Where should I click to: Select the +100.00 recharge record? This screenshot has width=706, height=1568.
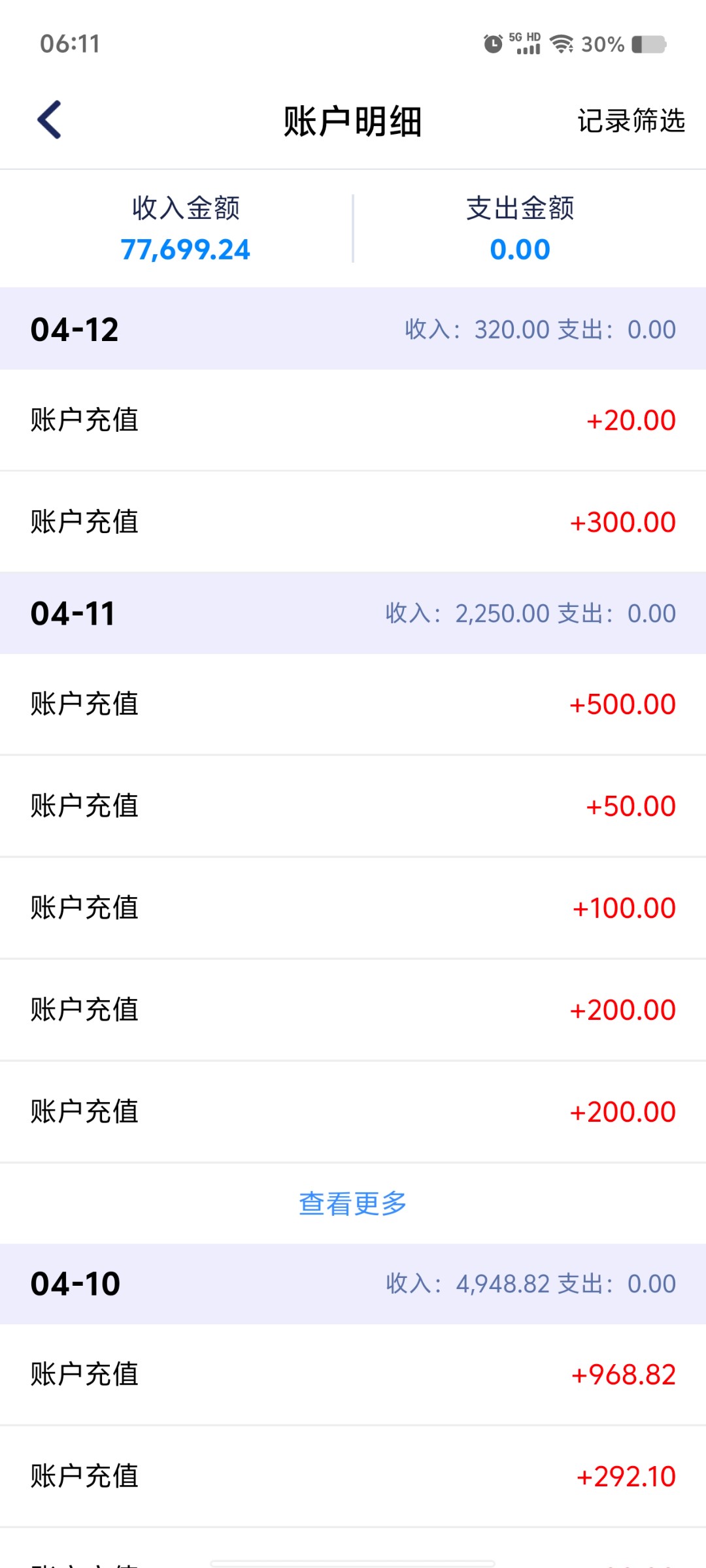click(x=353, y=908)
